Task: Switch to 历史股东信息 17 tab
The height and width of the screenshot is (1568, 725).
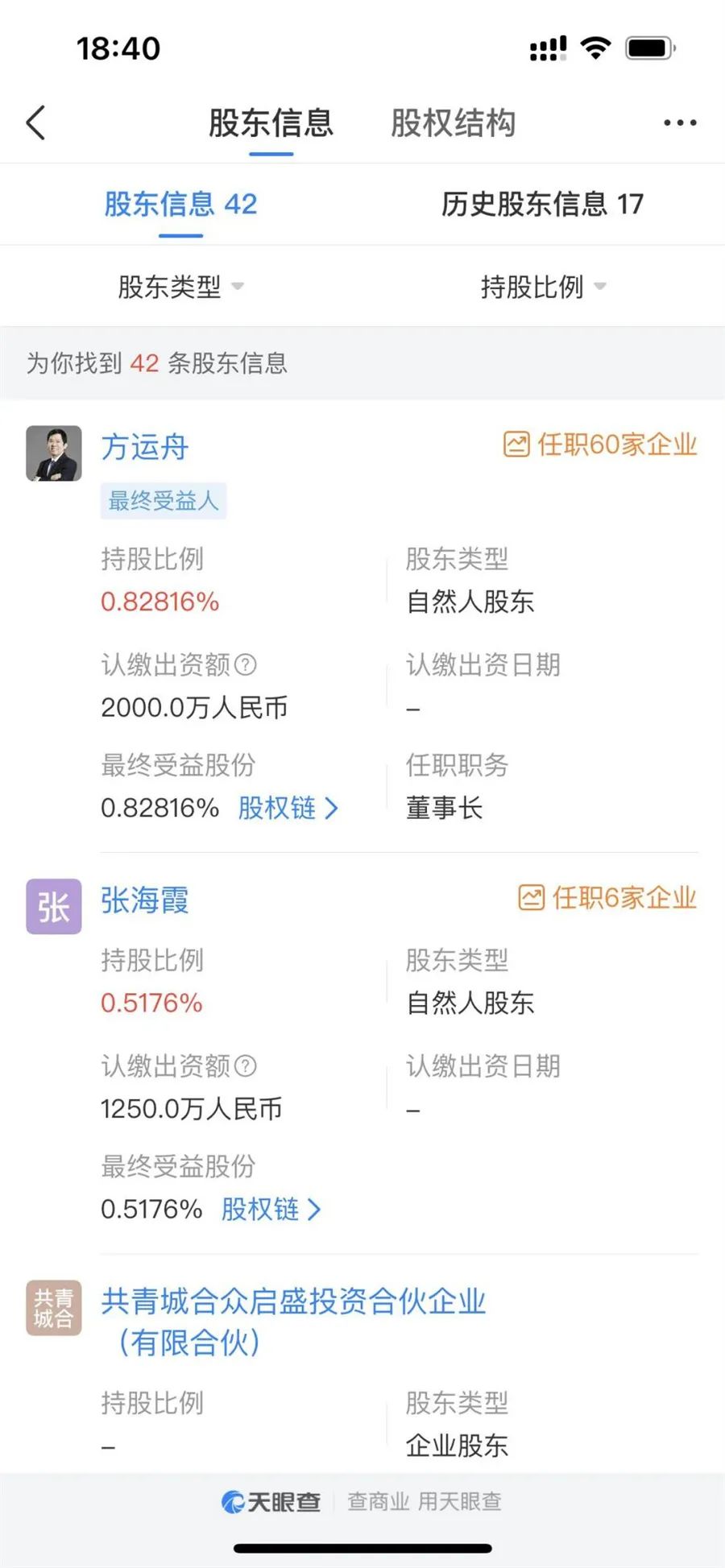Action: pos(542,205)
